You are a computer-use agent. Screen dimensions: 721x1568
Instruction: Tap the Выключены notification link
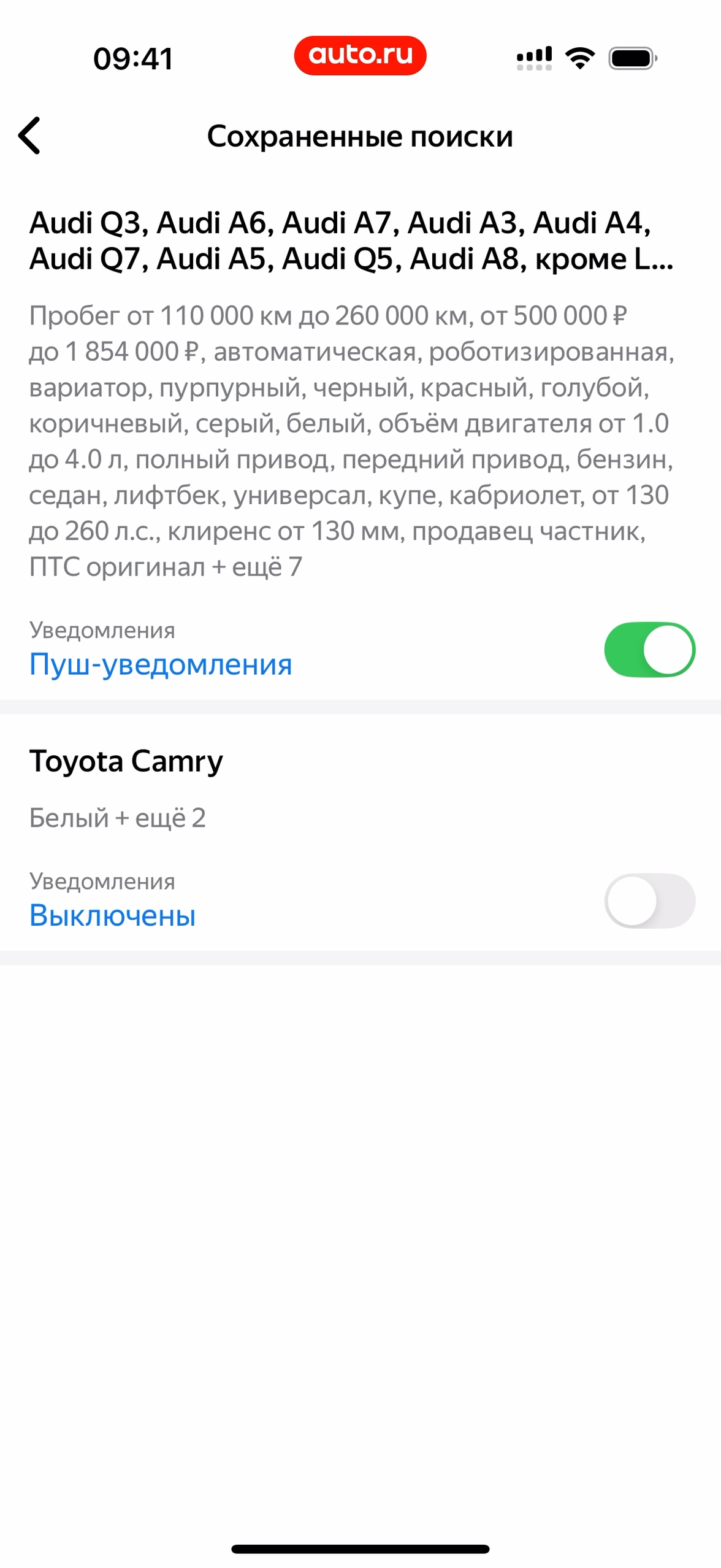click(113, 915)
